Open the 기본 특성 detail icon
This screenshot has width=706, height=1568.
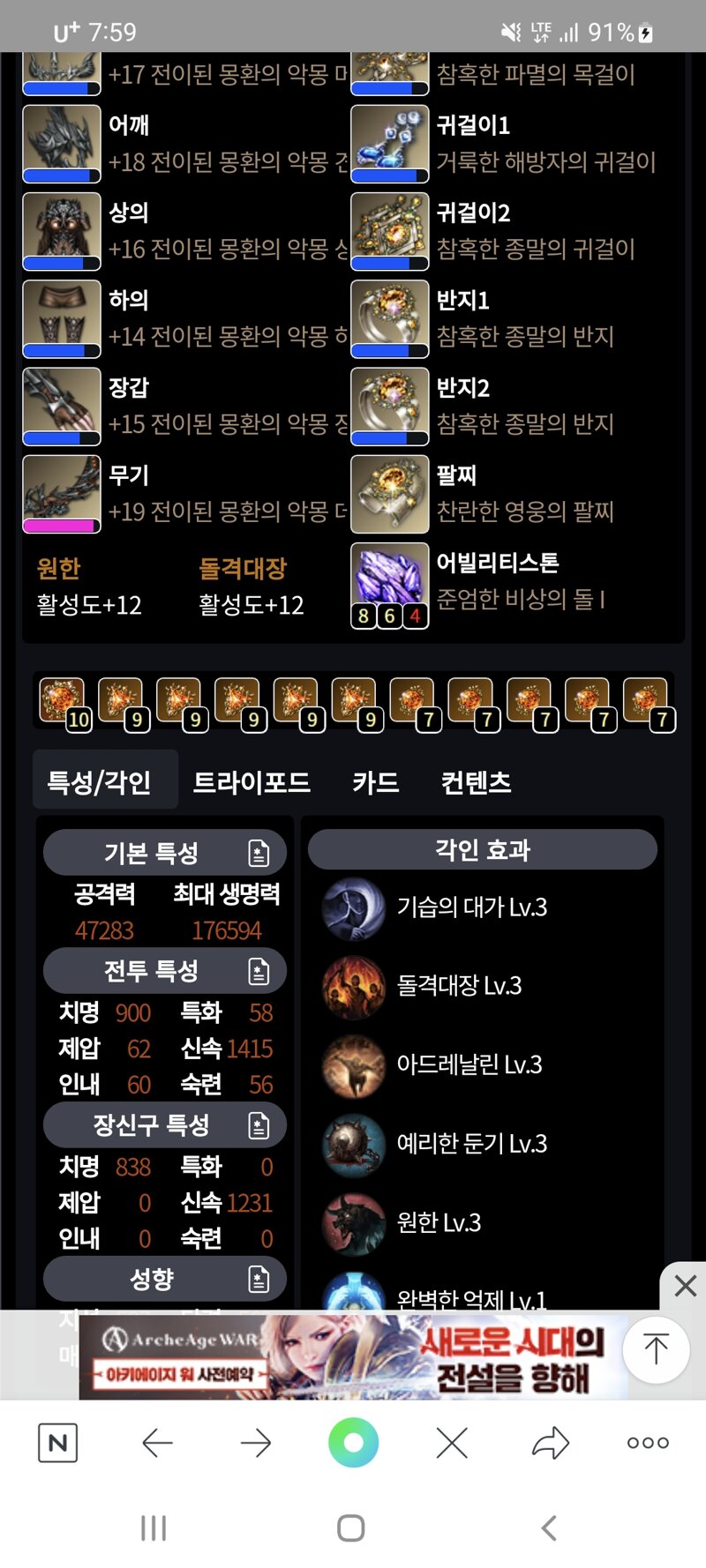point(259,853)
